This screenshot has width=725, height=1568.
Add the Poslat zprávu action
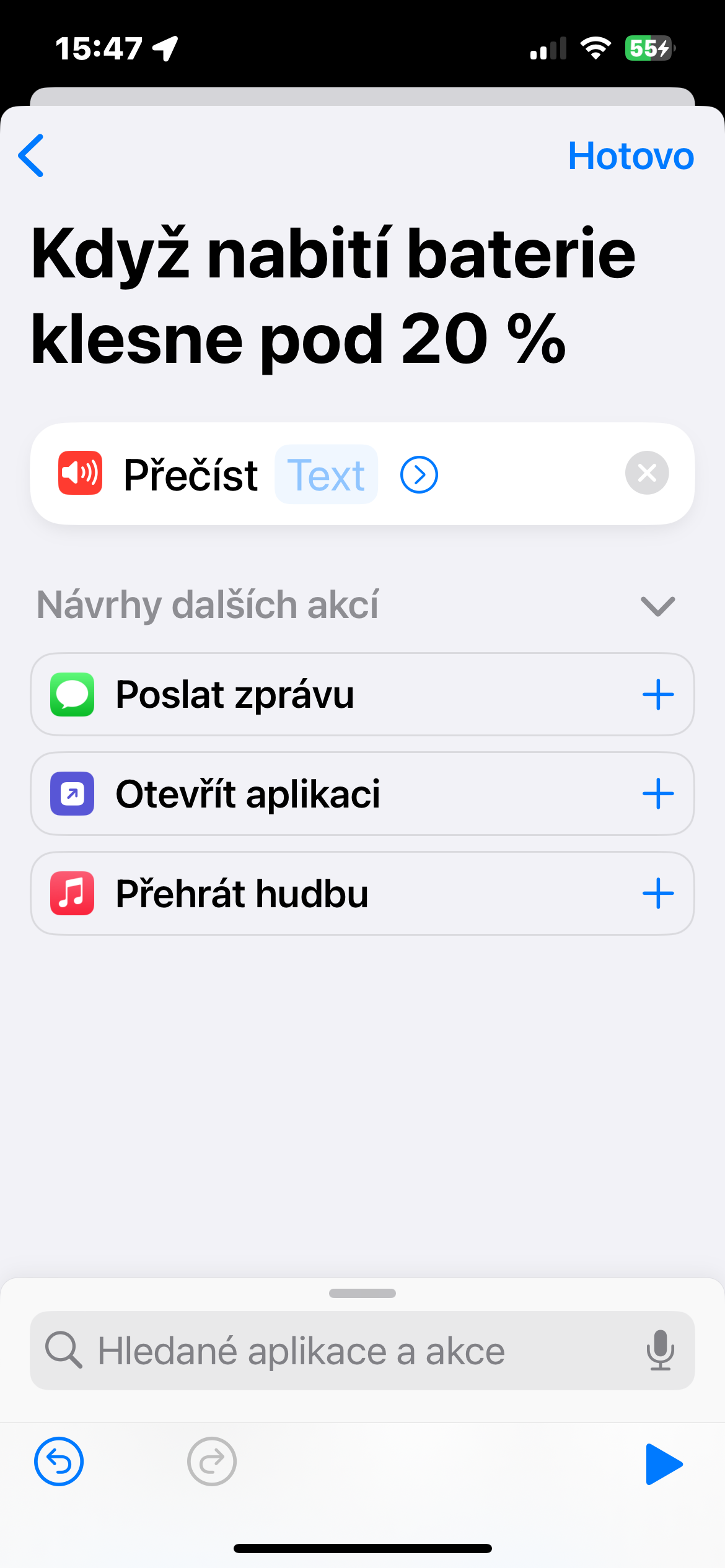point(657,695)
